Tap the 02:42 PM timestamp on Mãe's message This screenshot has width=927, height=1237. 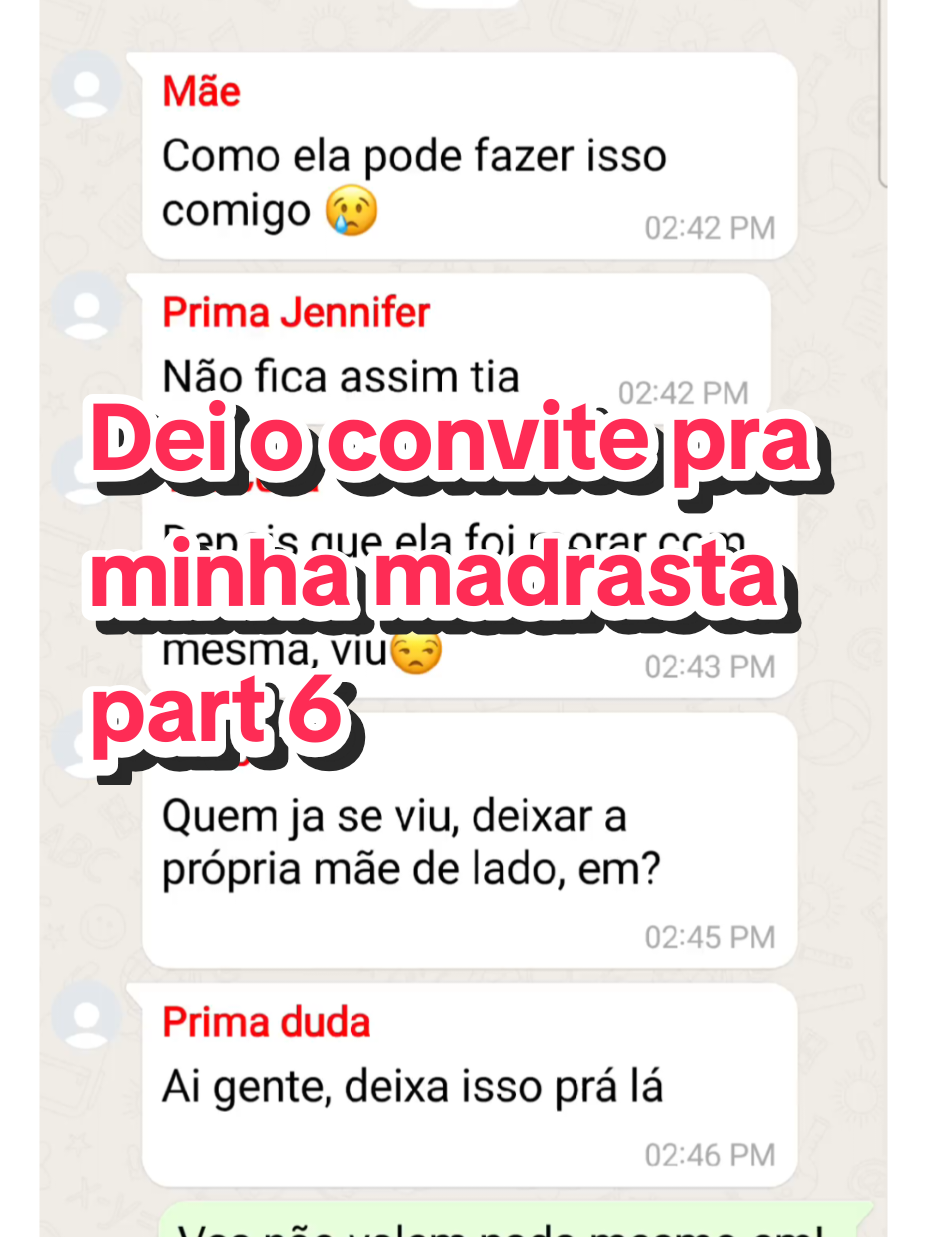click(709, 228)
